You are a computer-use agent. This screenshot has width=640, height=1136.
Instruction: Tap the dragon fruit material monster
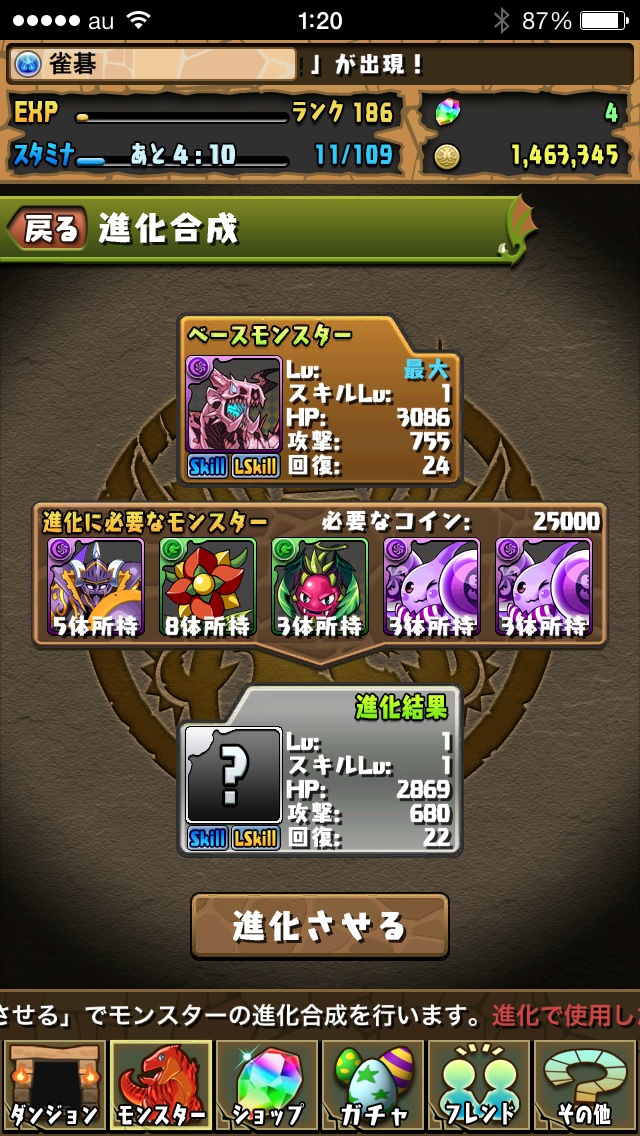[x=320, y=586]
